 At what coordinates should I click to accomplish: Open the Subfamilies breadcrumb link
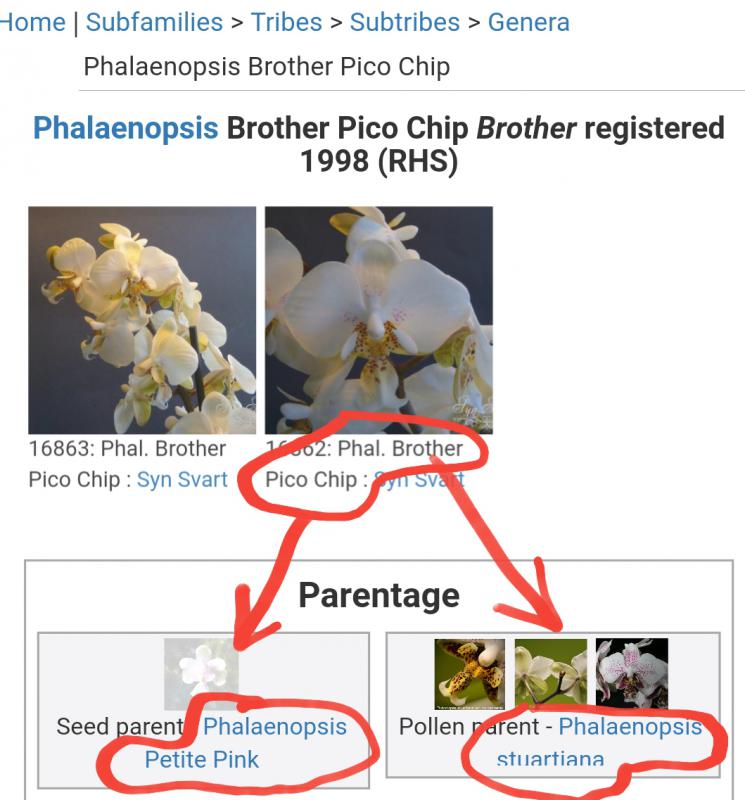pyautogui.click(x=154, y=22)
